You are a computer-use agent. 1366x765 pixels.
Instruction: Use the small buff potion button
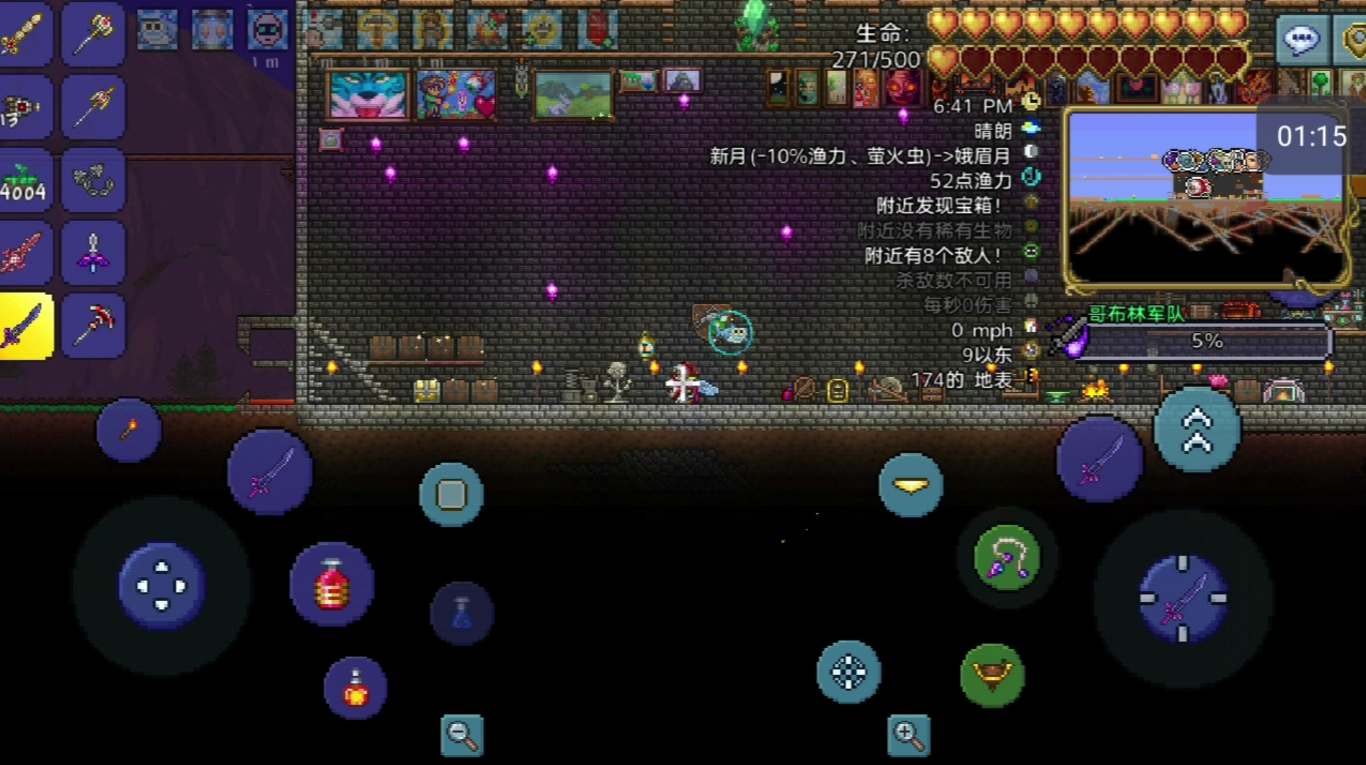tap(355, 688)
